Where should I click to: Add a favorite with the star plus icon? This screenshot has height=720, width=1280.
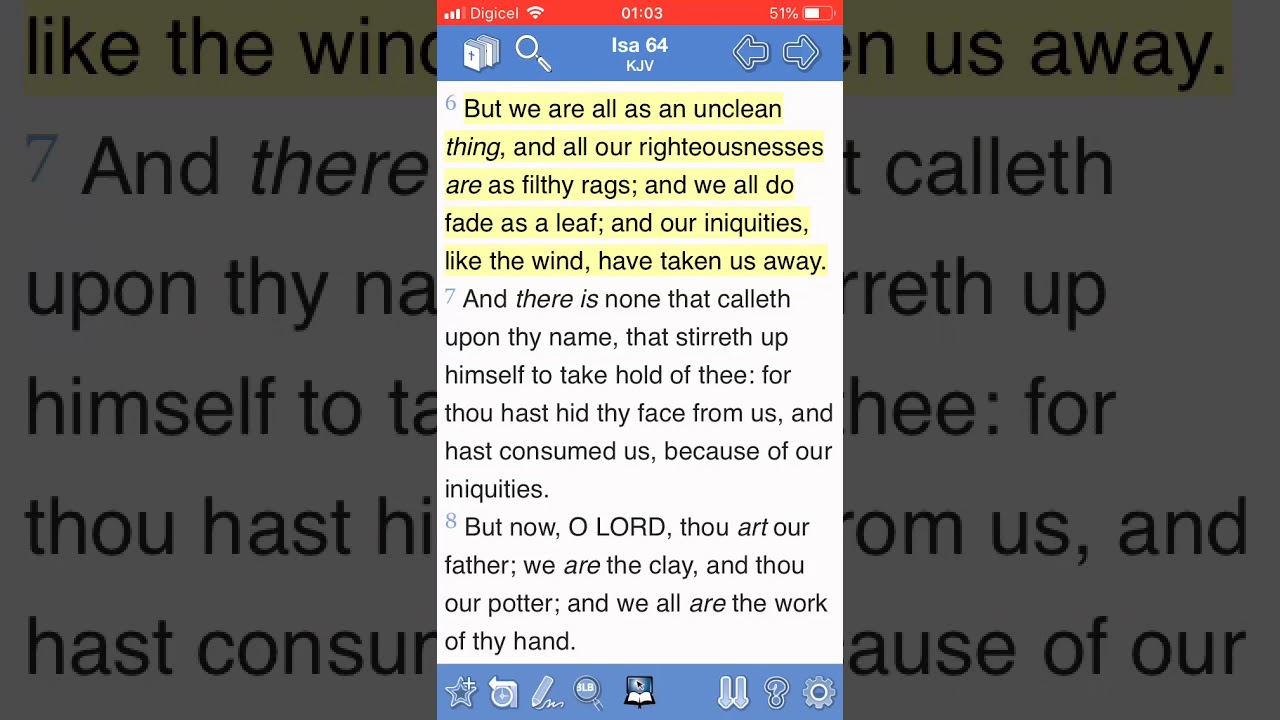coord(461,692)
